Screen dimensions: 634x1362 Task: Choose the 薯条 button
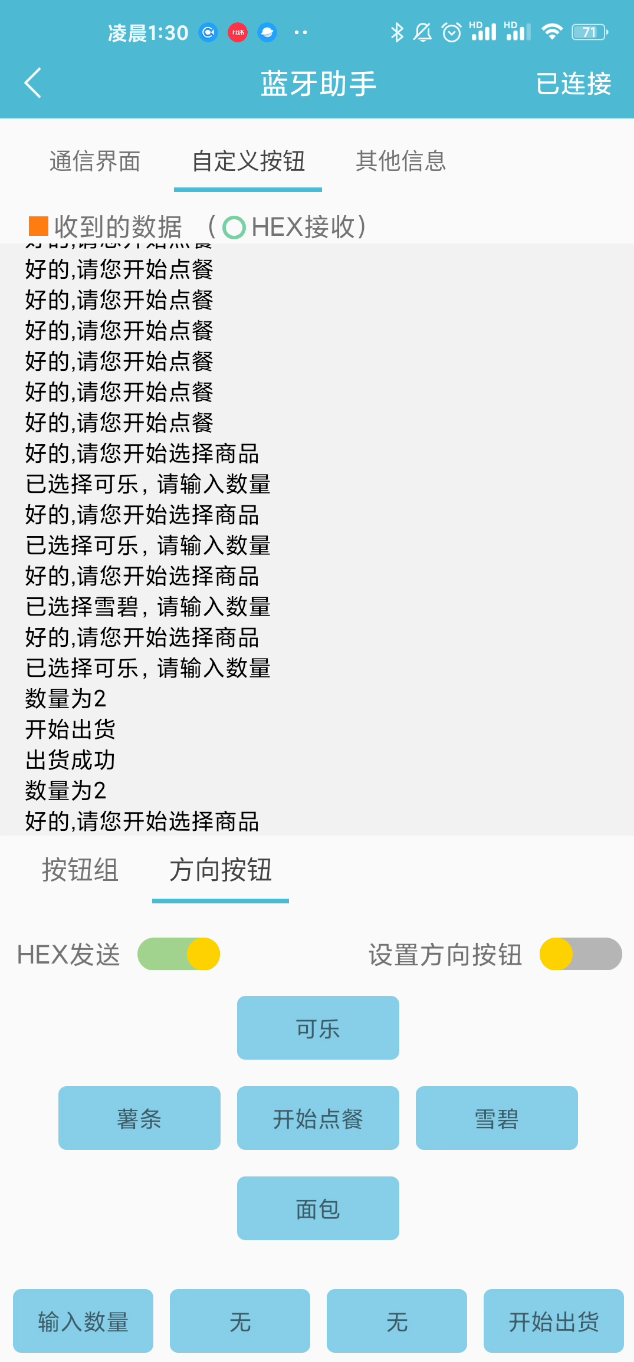(139, 1118)
